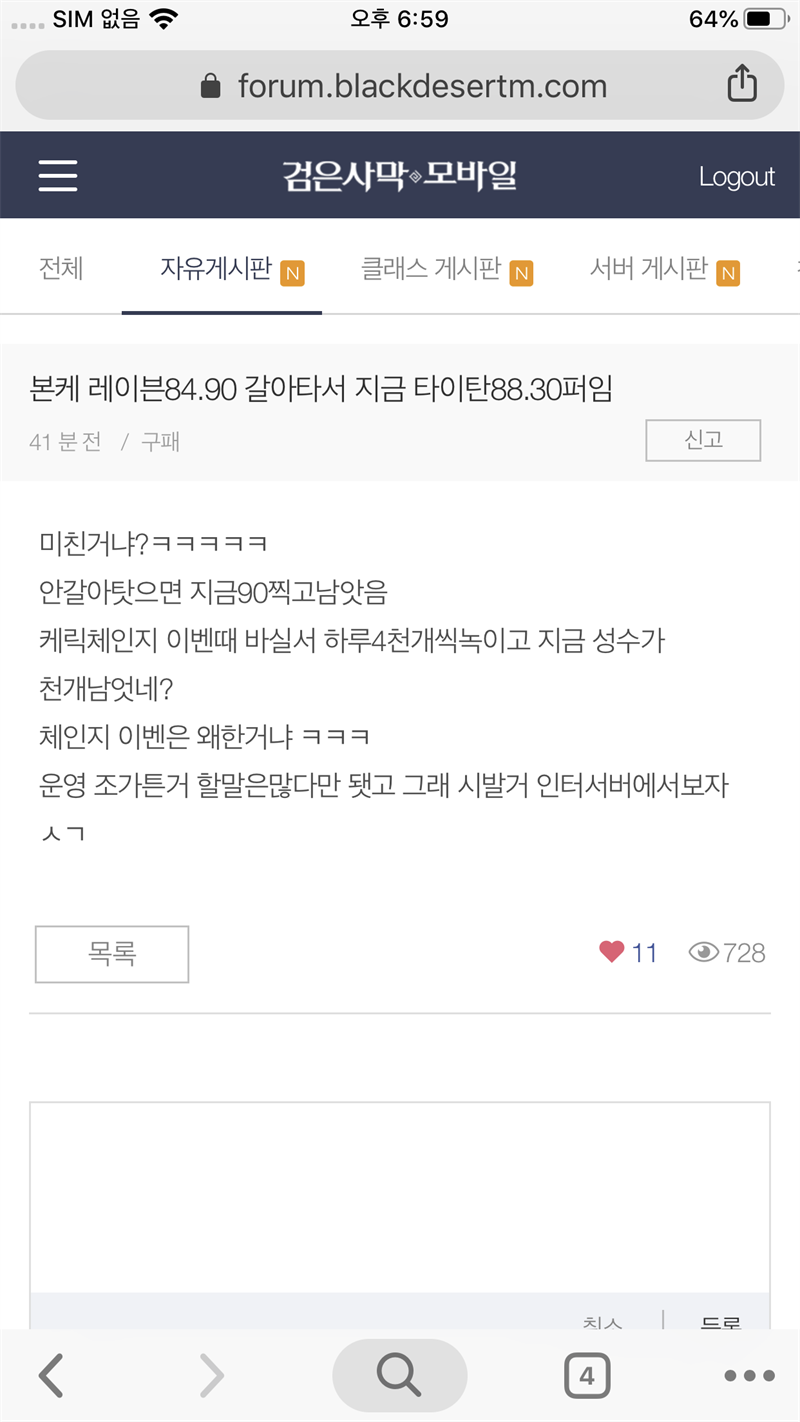Go back in the browser

pyautogui.click(x=50, y=1375)
